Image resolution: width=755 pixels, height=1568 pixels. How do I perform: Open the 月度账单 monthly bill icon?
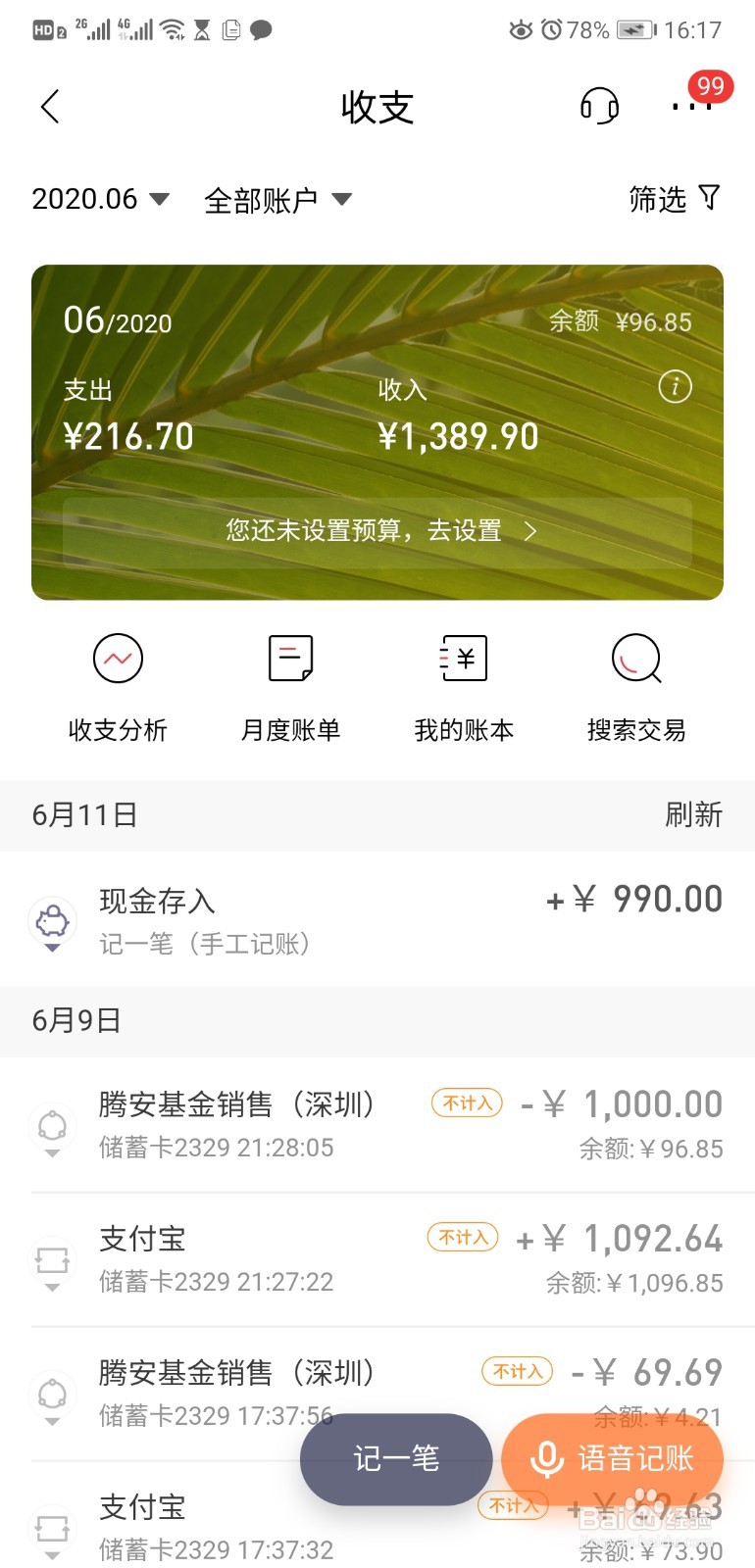[x=289, y=658]
